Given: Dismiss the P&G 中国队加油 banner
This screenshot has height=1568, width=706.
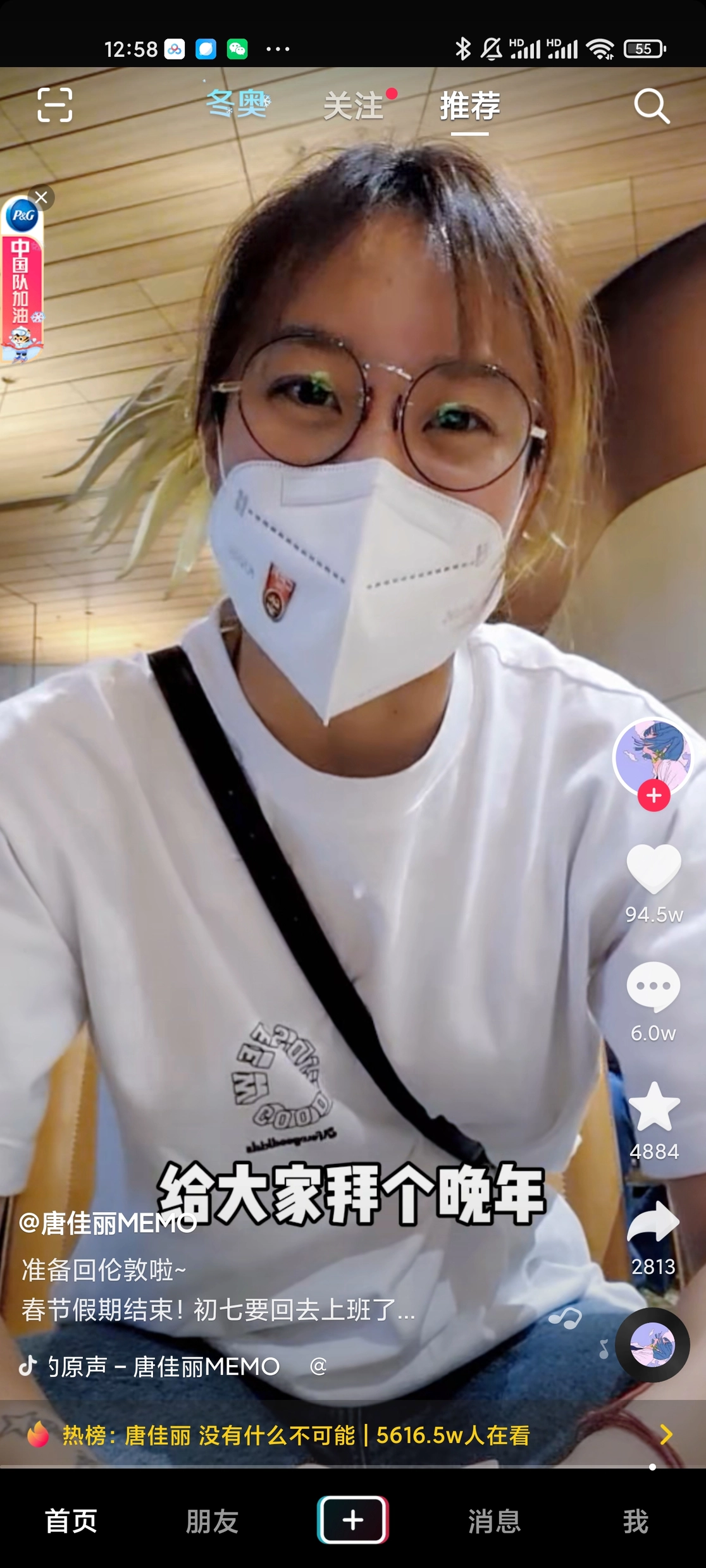Looking at the screenshot, I should coord(42,197).
